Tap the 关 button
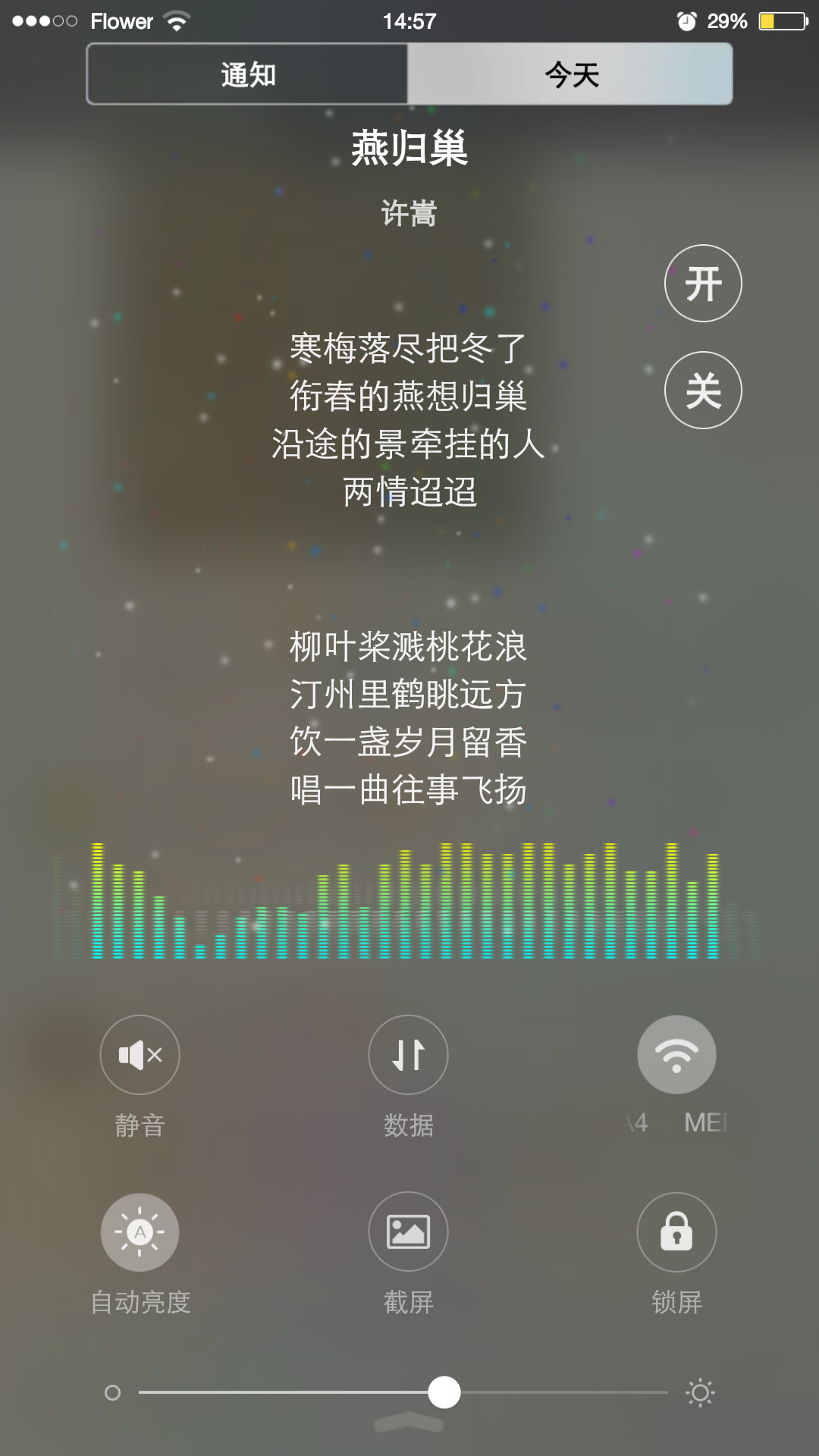Screen dimensions: 819x1456 (x=703, y=391)
